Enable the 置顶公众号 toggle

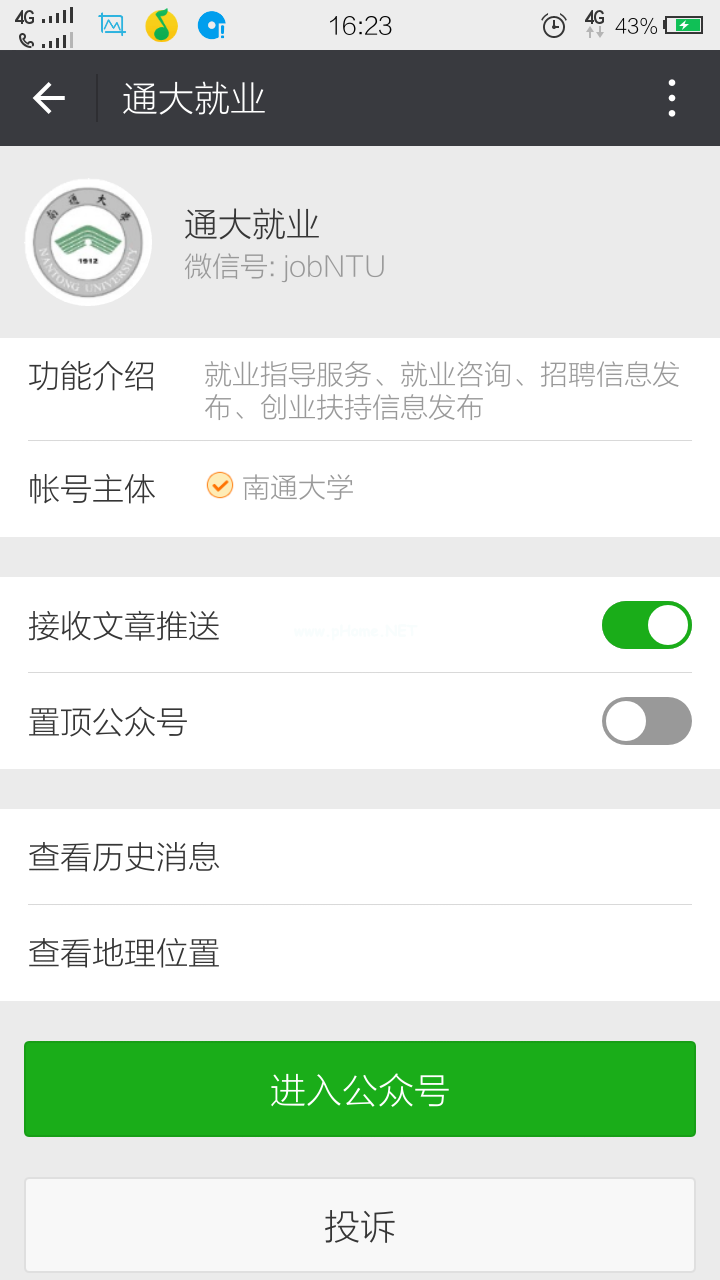coord(646,721)
